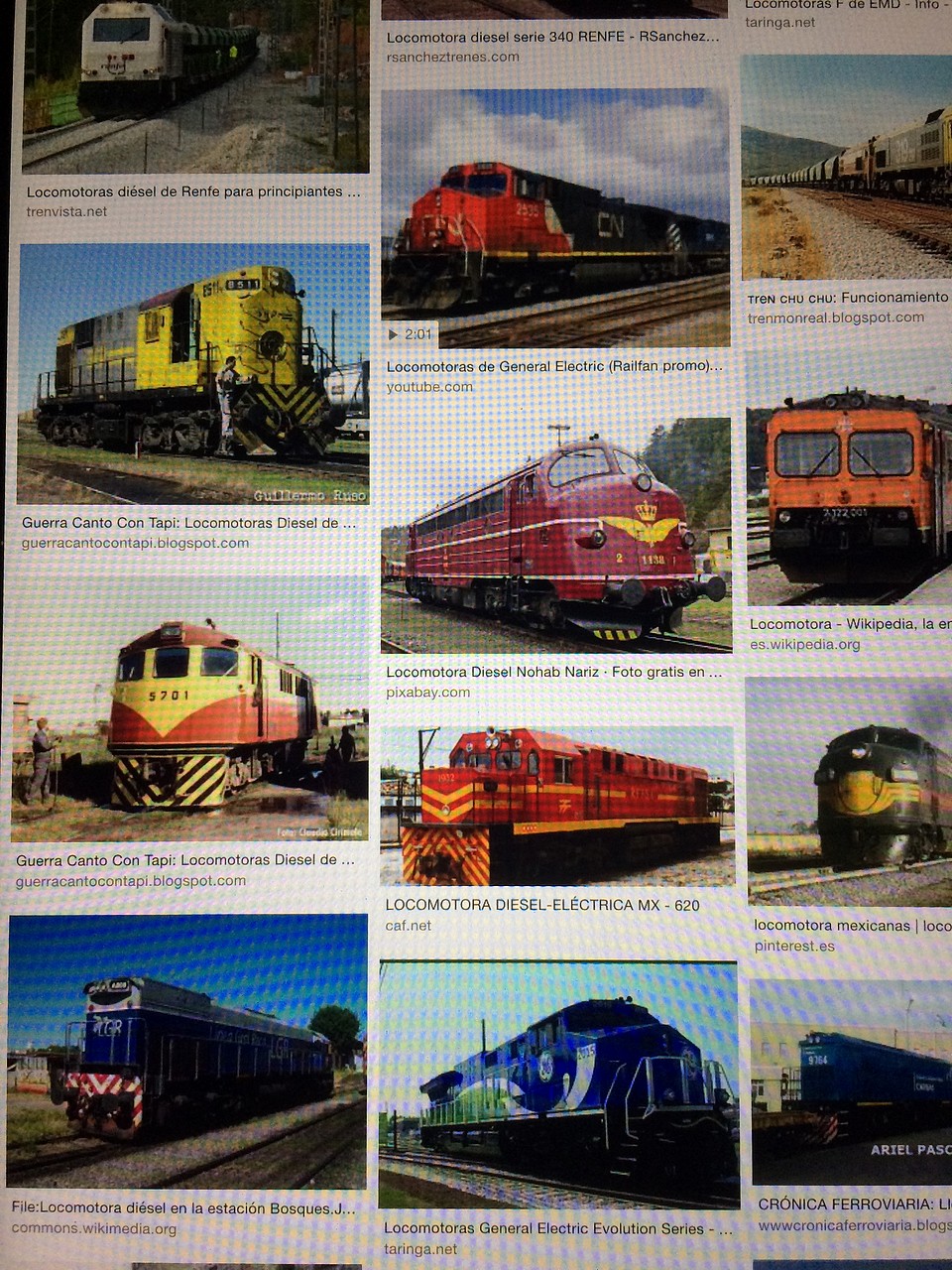
Task: Open the estación Bosques Wikimedia image
Action: (186, 1052)
